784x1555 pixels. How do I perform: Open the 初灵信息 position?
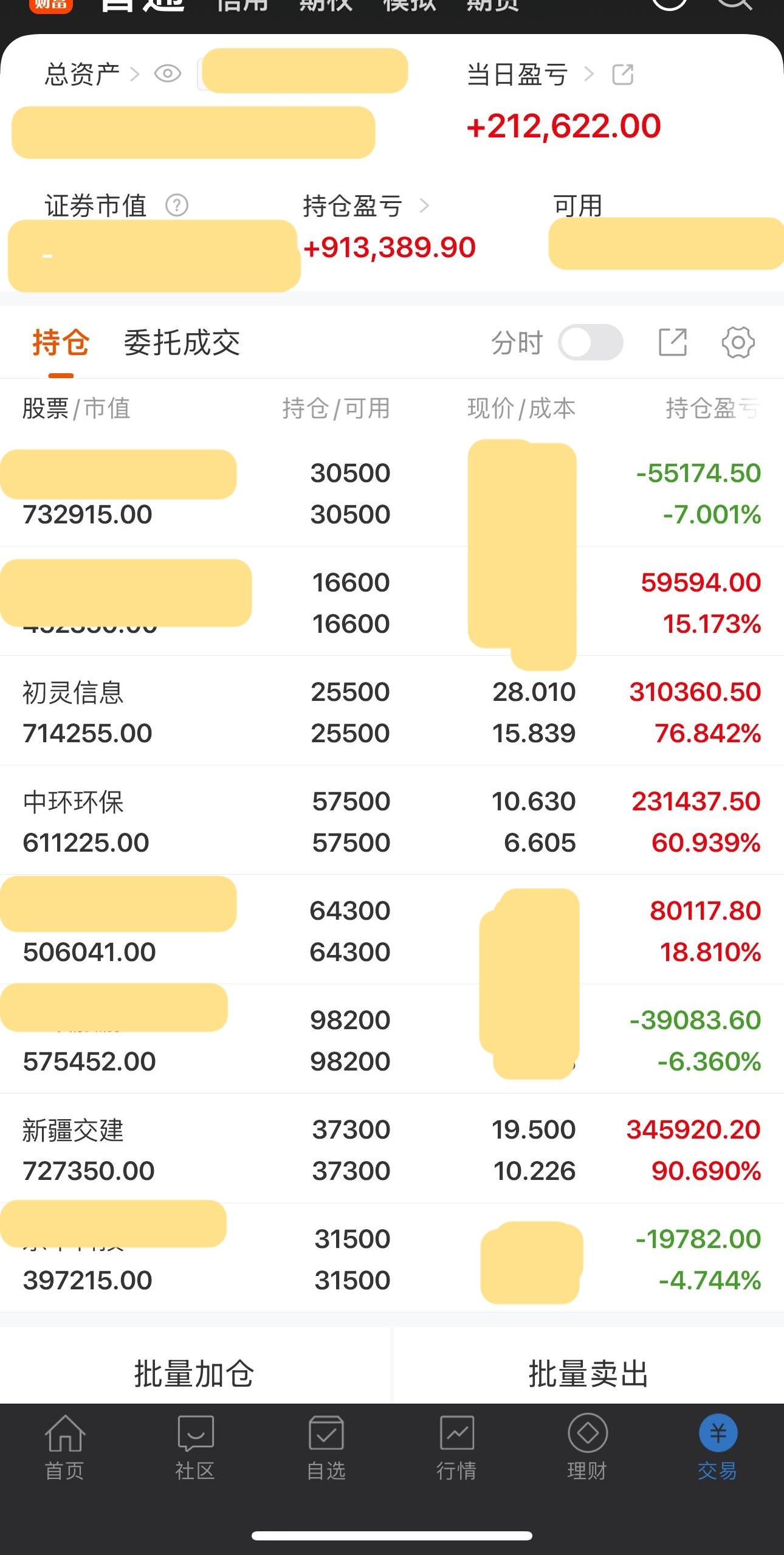(392, 711)
